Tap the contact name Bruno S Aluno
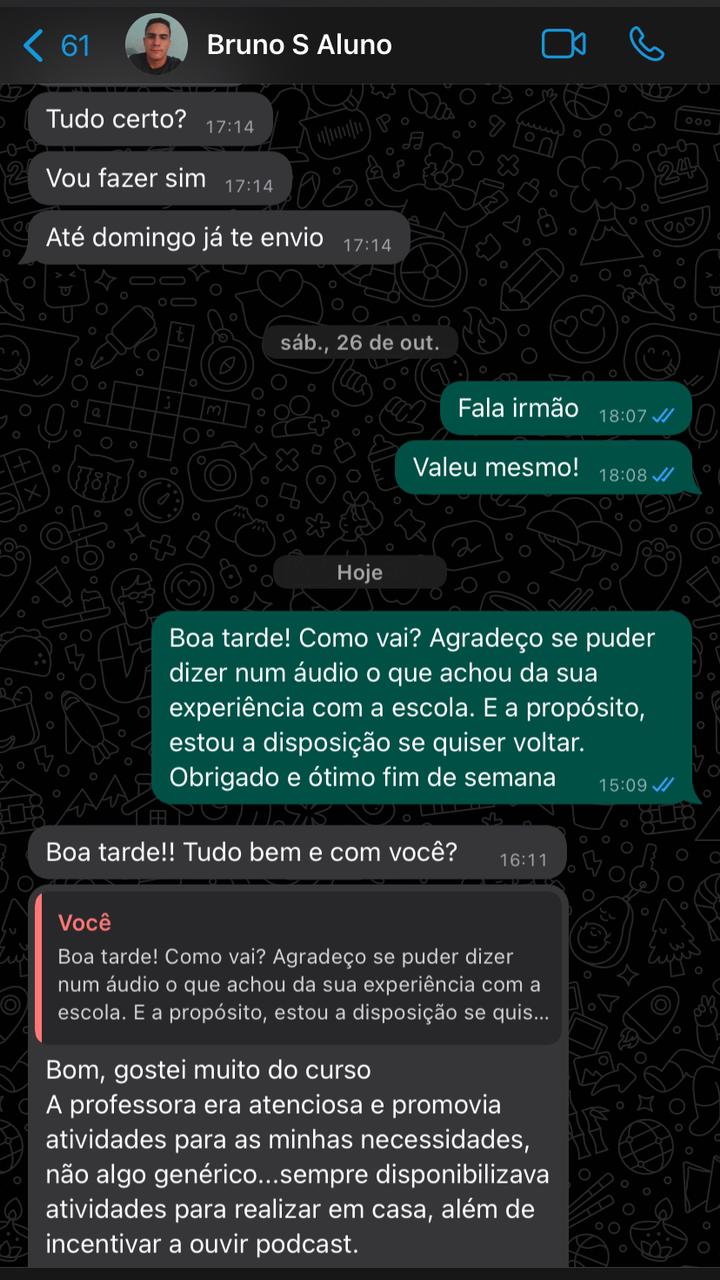This screenshot has height=1280, width=720. click(298, 44)
